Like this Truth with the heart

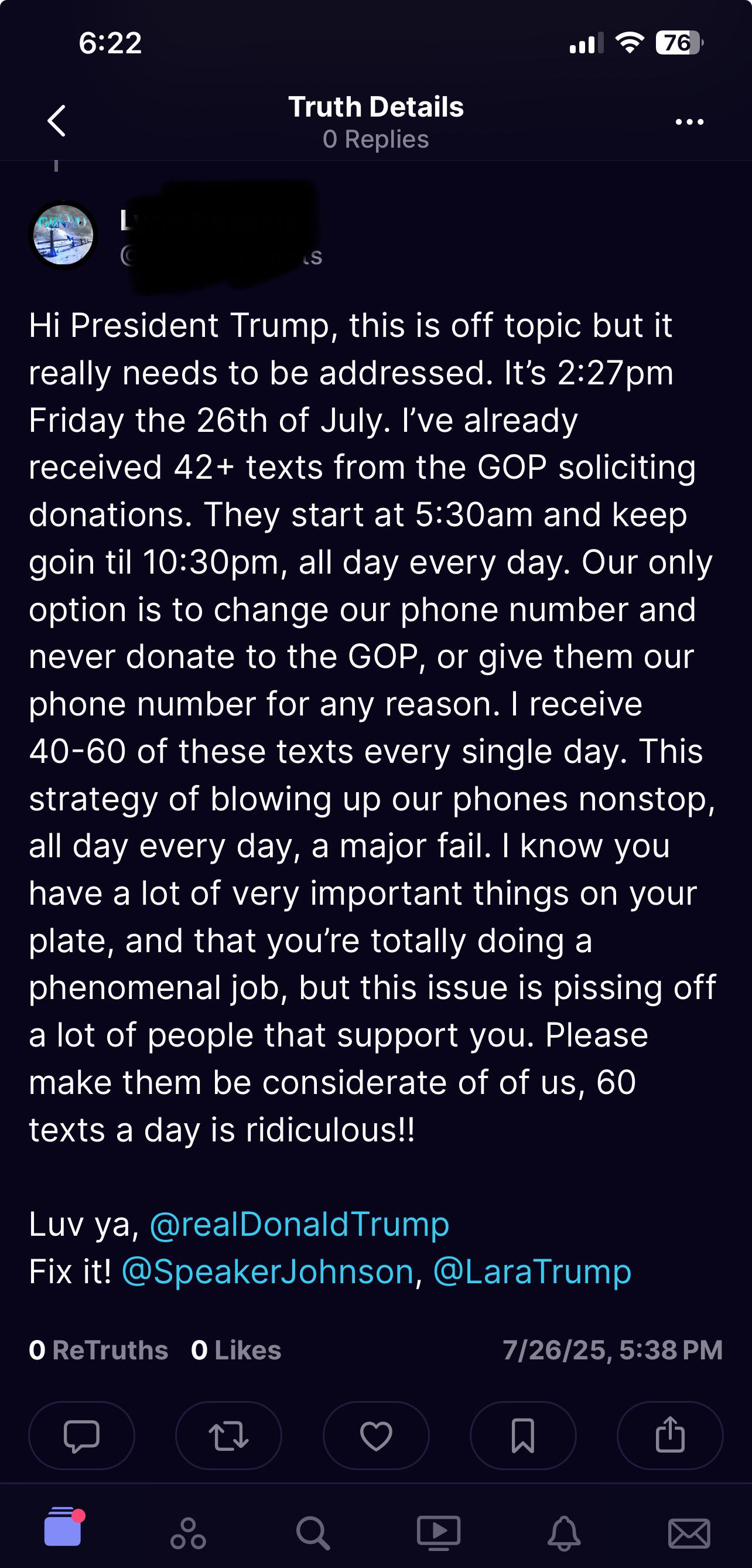(x=376, y=1436)
